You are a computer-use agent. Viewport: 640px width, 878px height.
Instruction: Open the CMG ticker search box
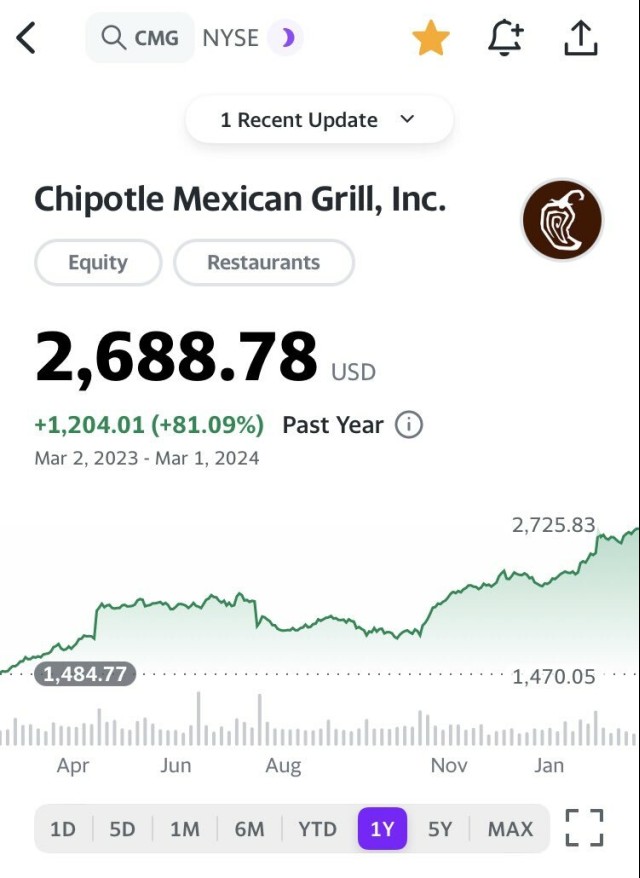pyautogui.click(x=141, y=39)
